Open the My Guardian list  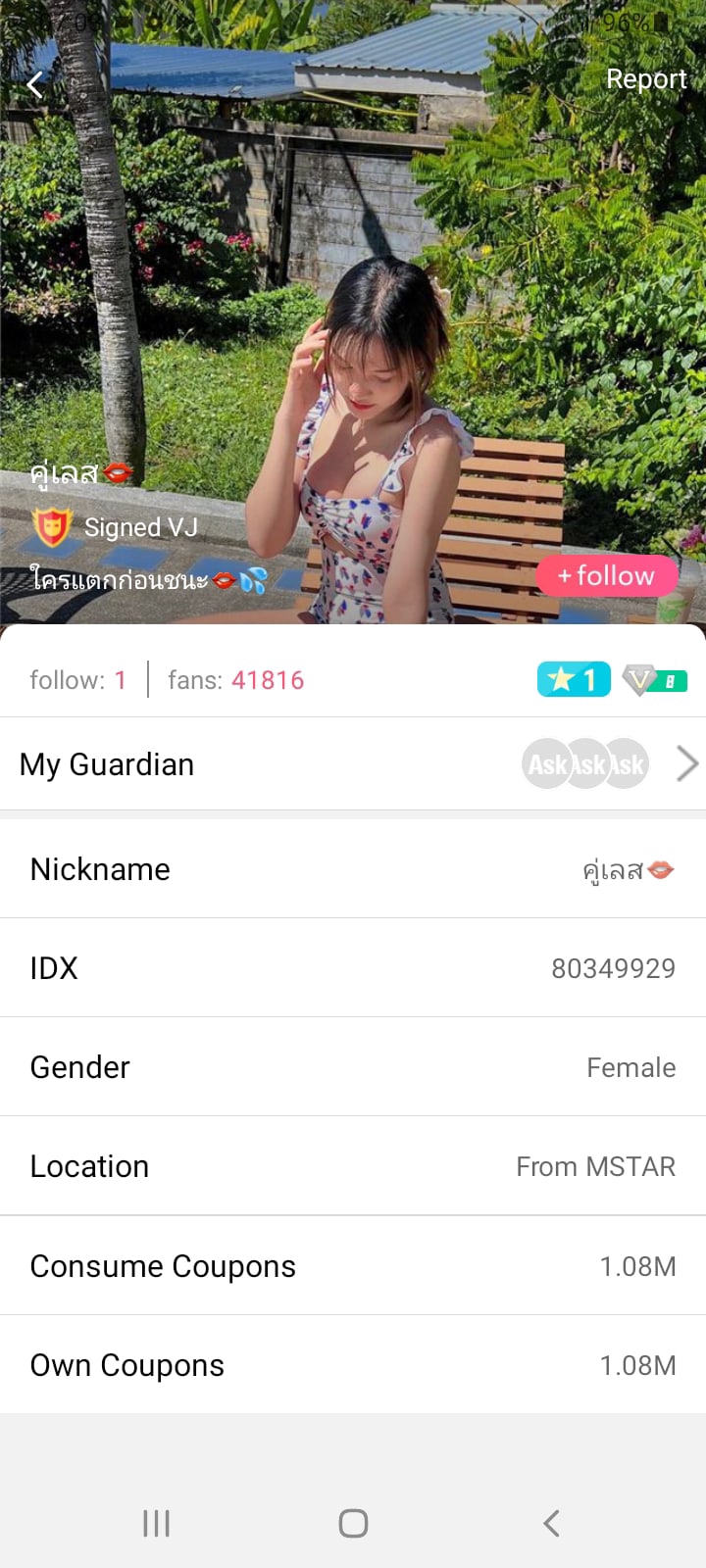click(353, 764)
